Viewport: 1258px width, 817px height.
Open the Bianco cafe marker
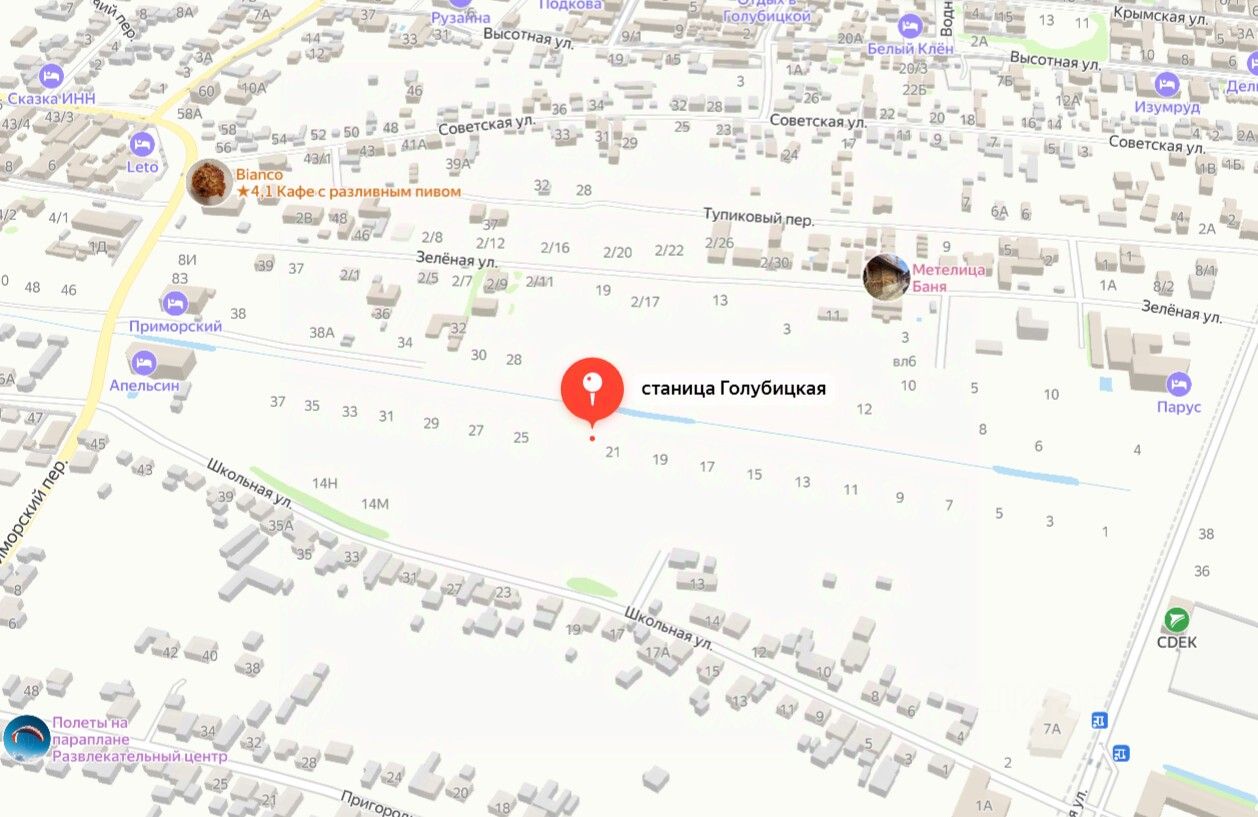210,183
